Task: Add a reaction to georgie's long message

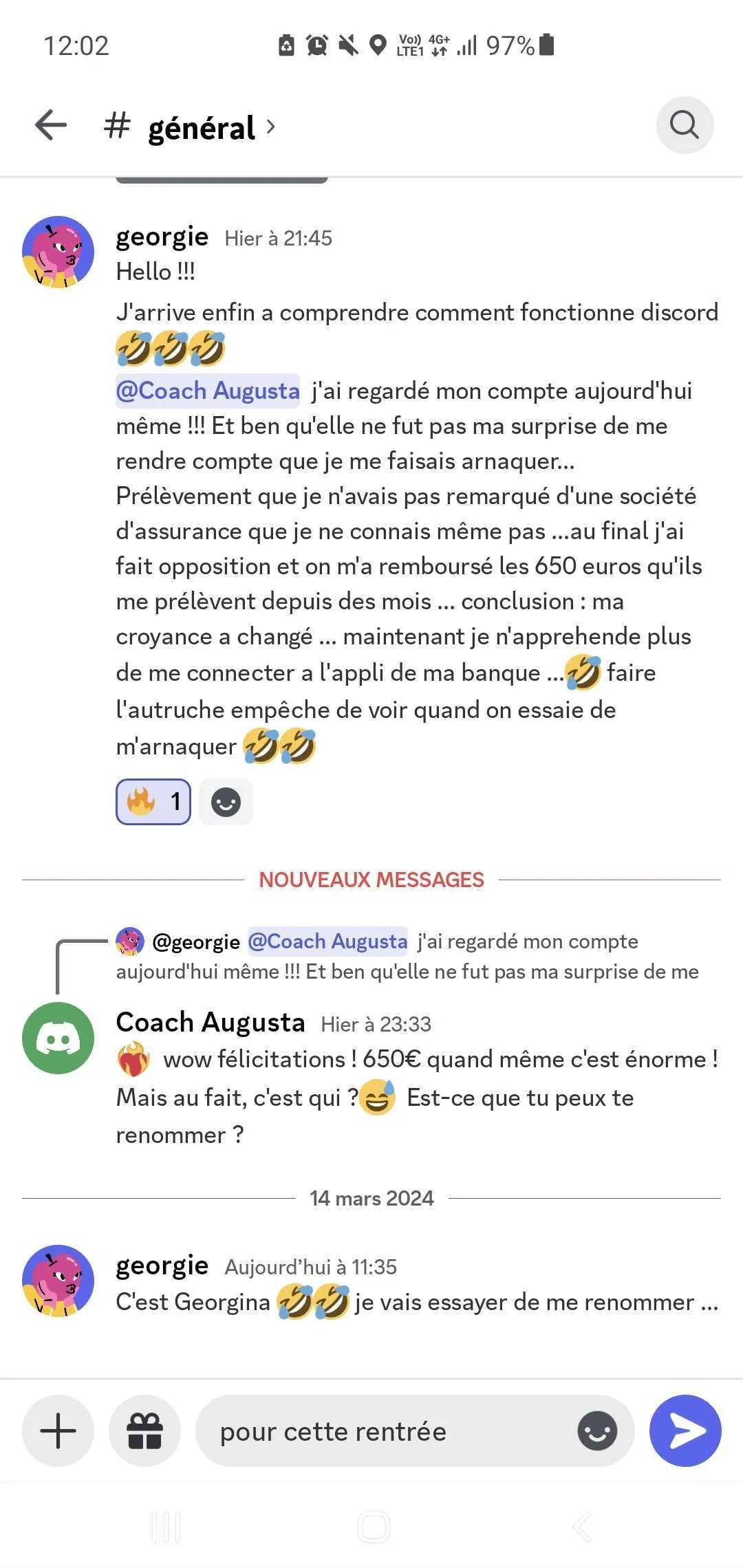Action: (226, 802)
